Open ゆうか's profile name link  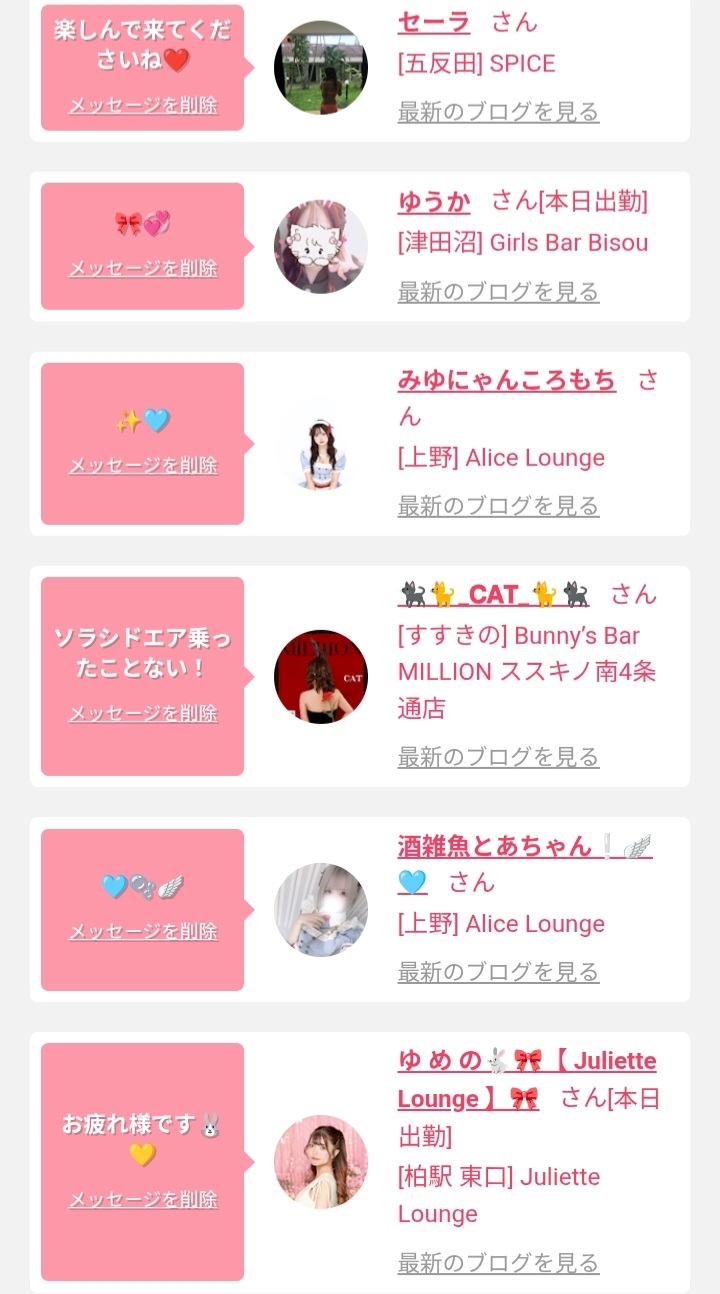coord(434,202)
